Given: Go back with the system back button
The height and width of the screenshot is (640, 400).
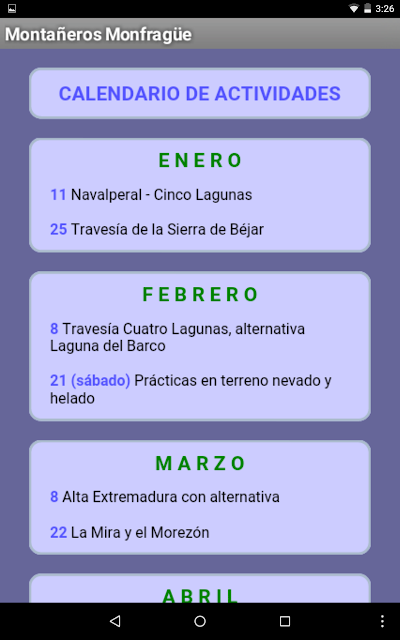Looking at the screenshot, I should point(115,621).
